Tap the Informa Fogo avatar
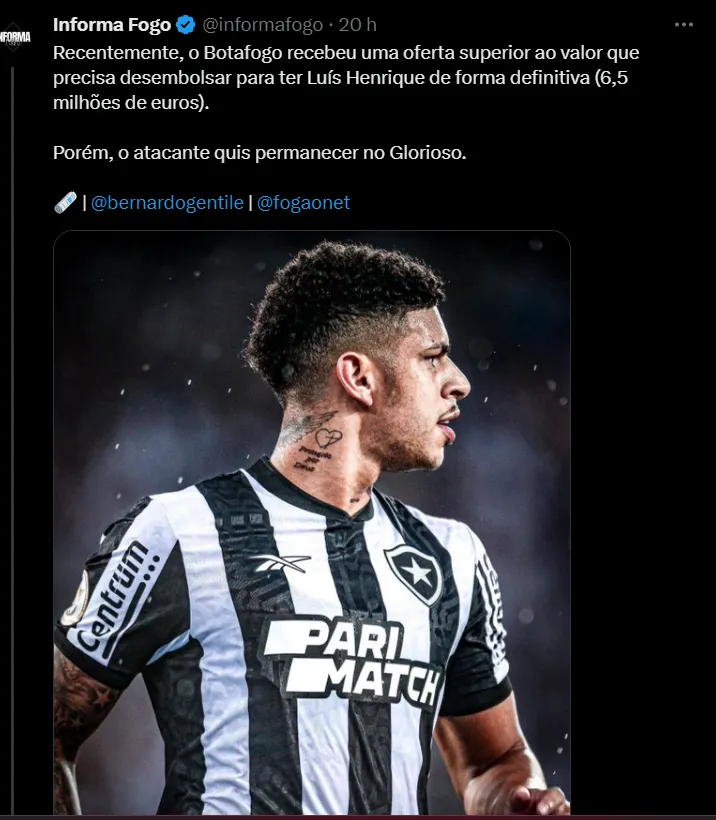This screenshot has height=820, width=716. pyautogui.click(x=16, y=36)
